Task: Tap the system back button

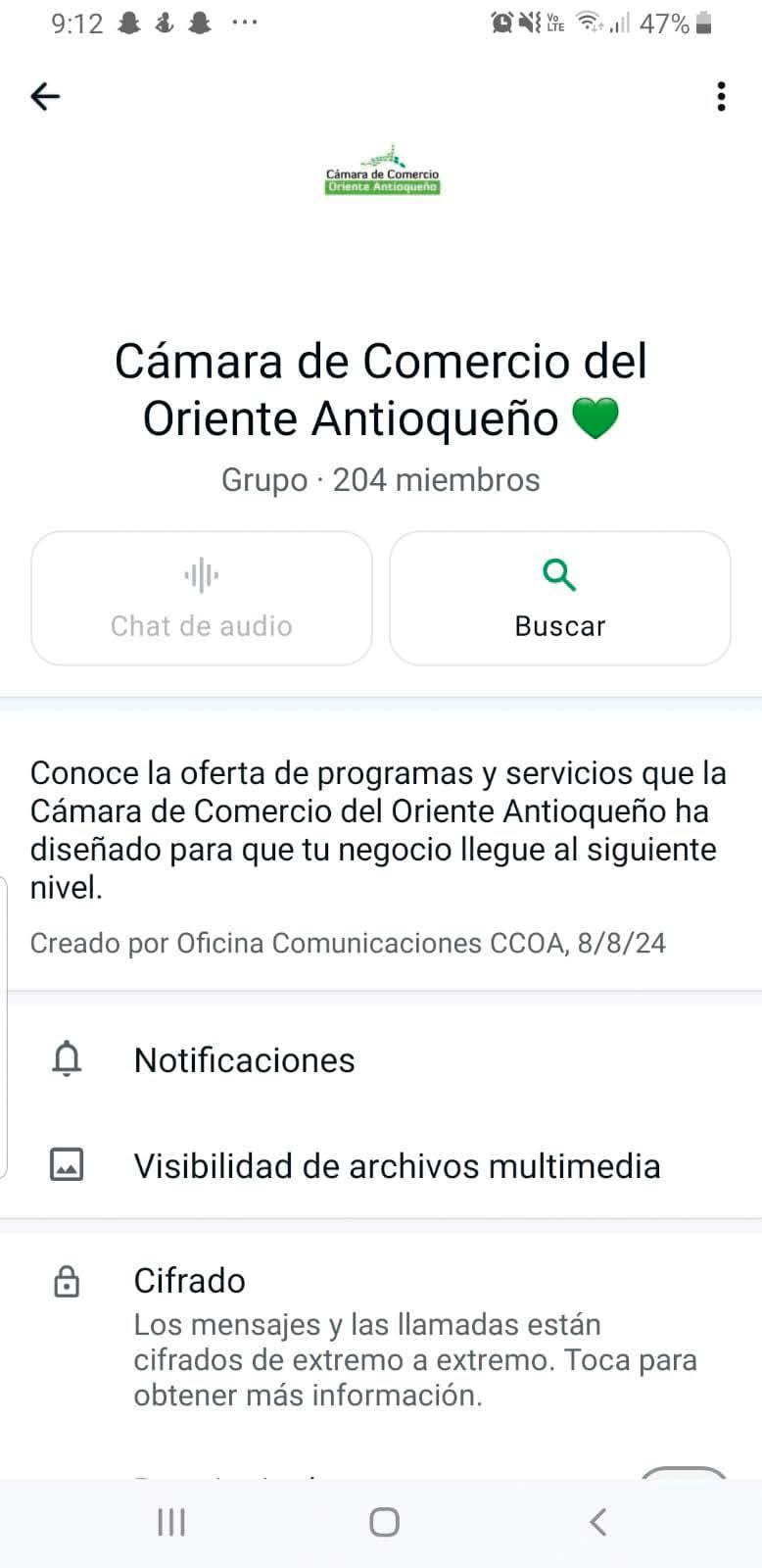Action: [x=597, y=1522]
